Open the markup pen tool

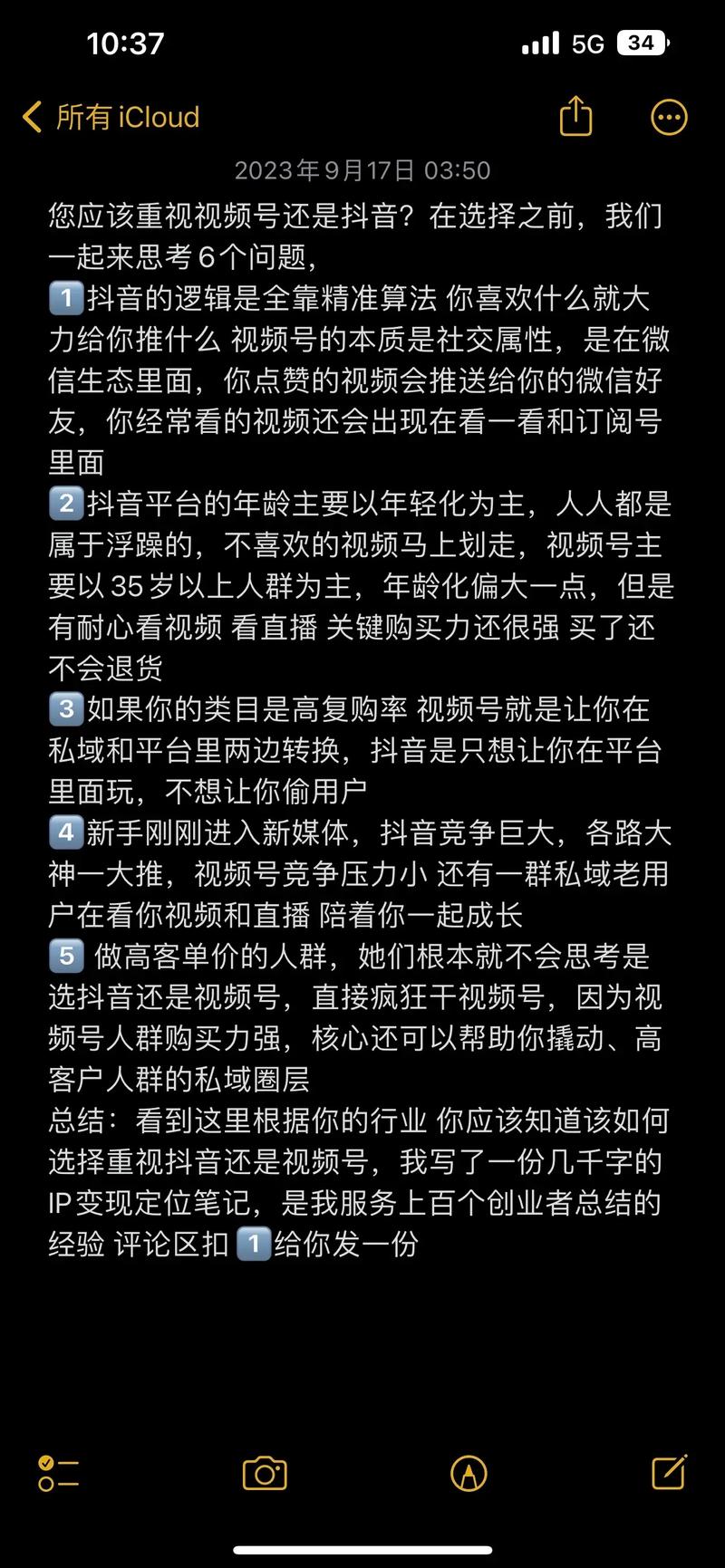tap(469, 1474)
